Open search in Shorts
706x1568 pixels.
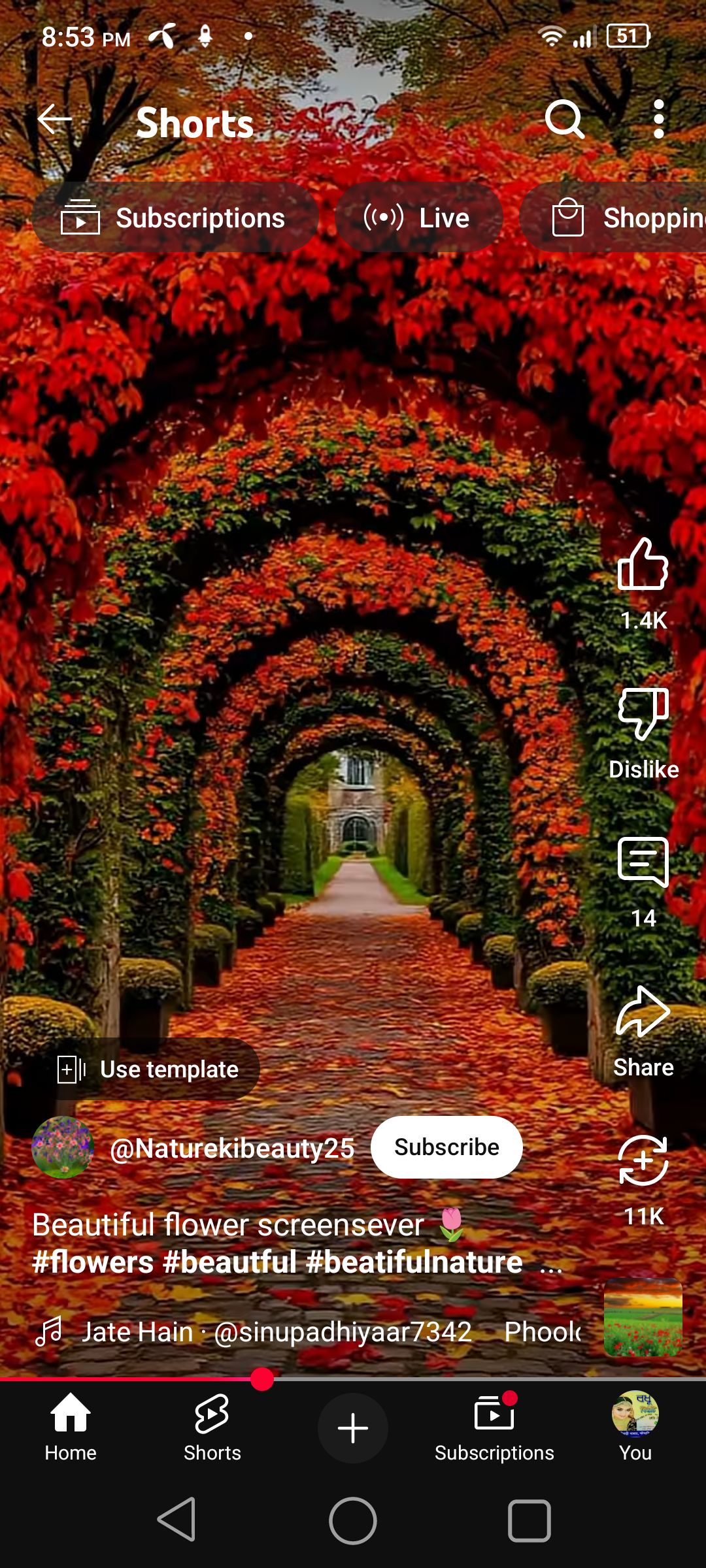coord(564,120)
